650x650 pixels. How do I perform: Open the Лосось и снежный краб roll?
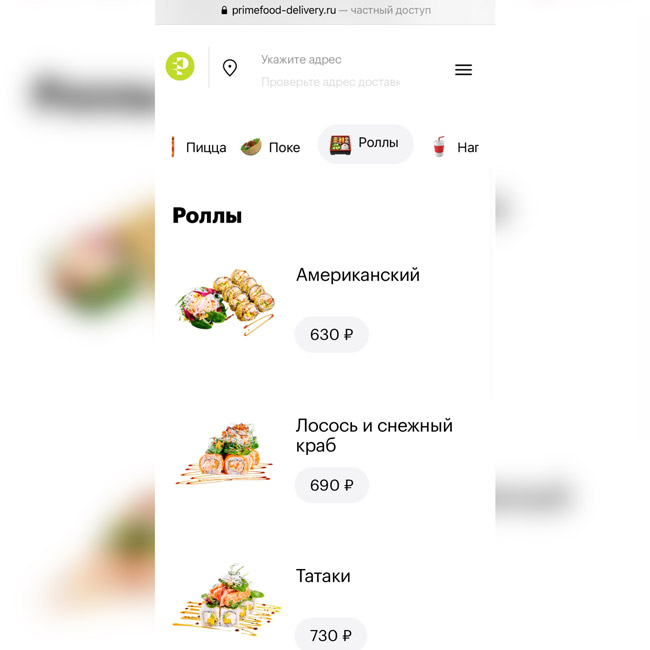(373, 435)
